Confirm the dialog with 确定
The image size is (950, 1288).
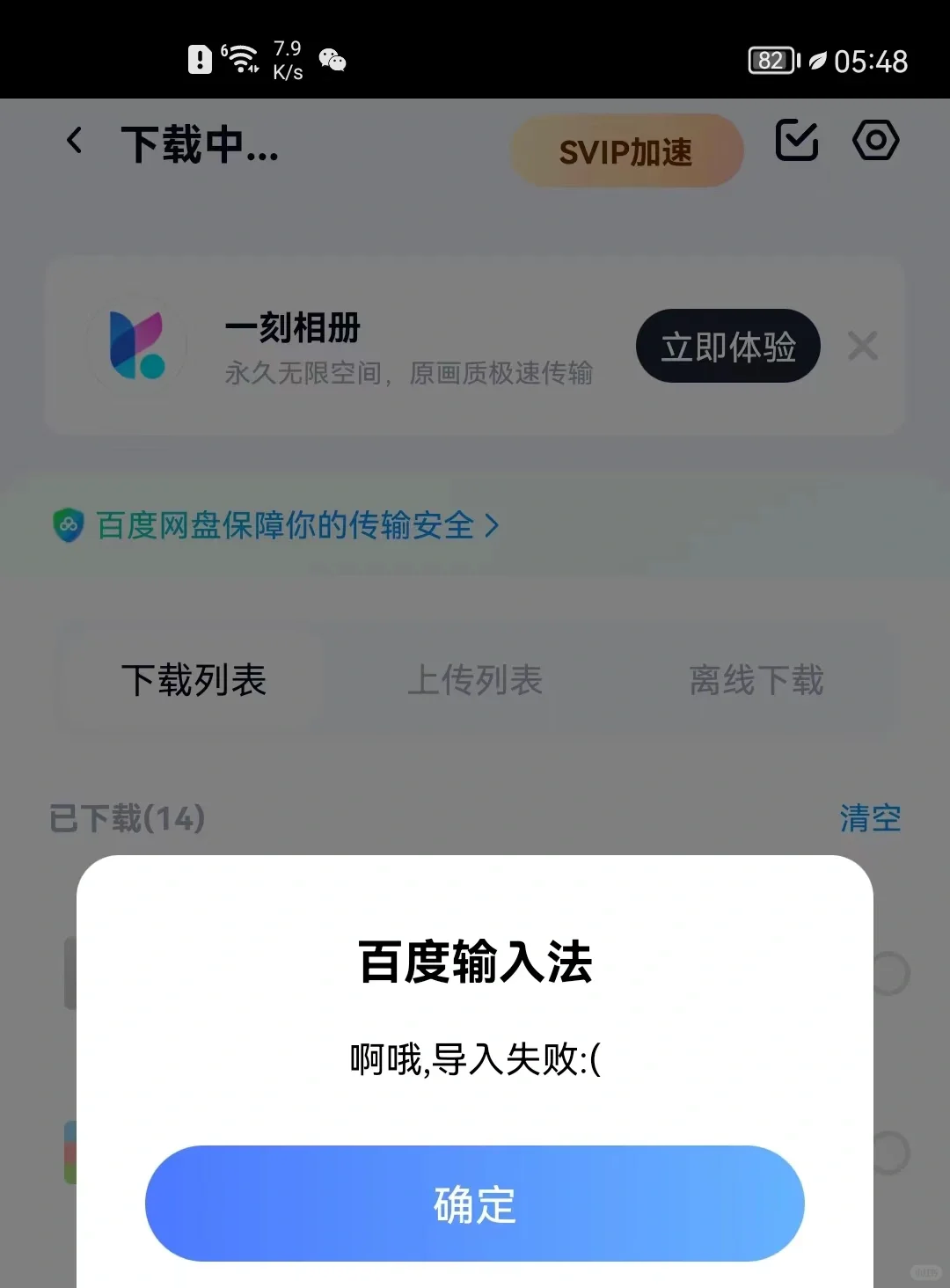(475, 1204)
